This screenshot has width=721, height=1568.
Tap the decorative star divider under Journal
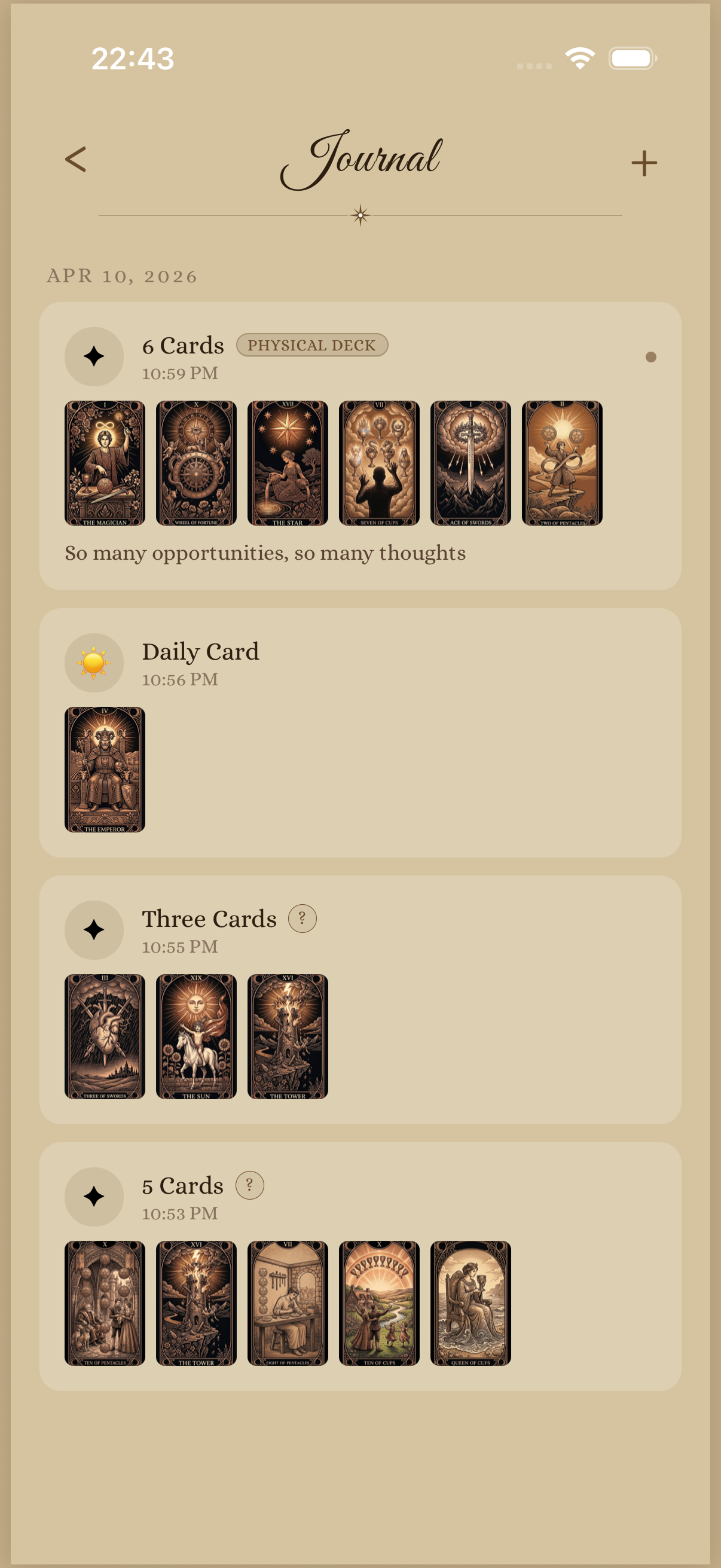pos(360,215)
